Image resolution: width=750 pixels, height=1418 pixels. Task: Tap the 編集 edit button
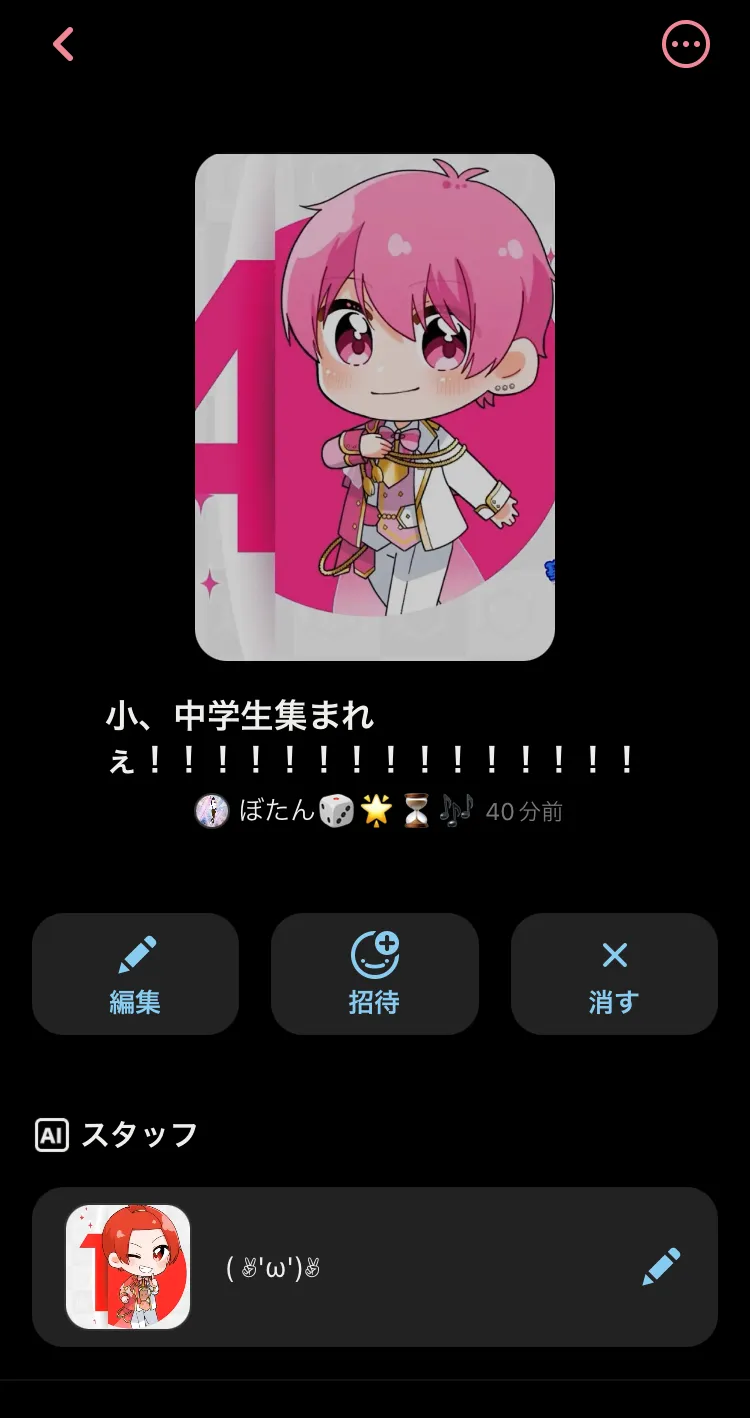[x=135, y=973]
